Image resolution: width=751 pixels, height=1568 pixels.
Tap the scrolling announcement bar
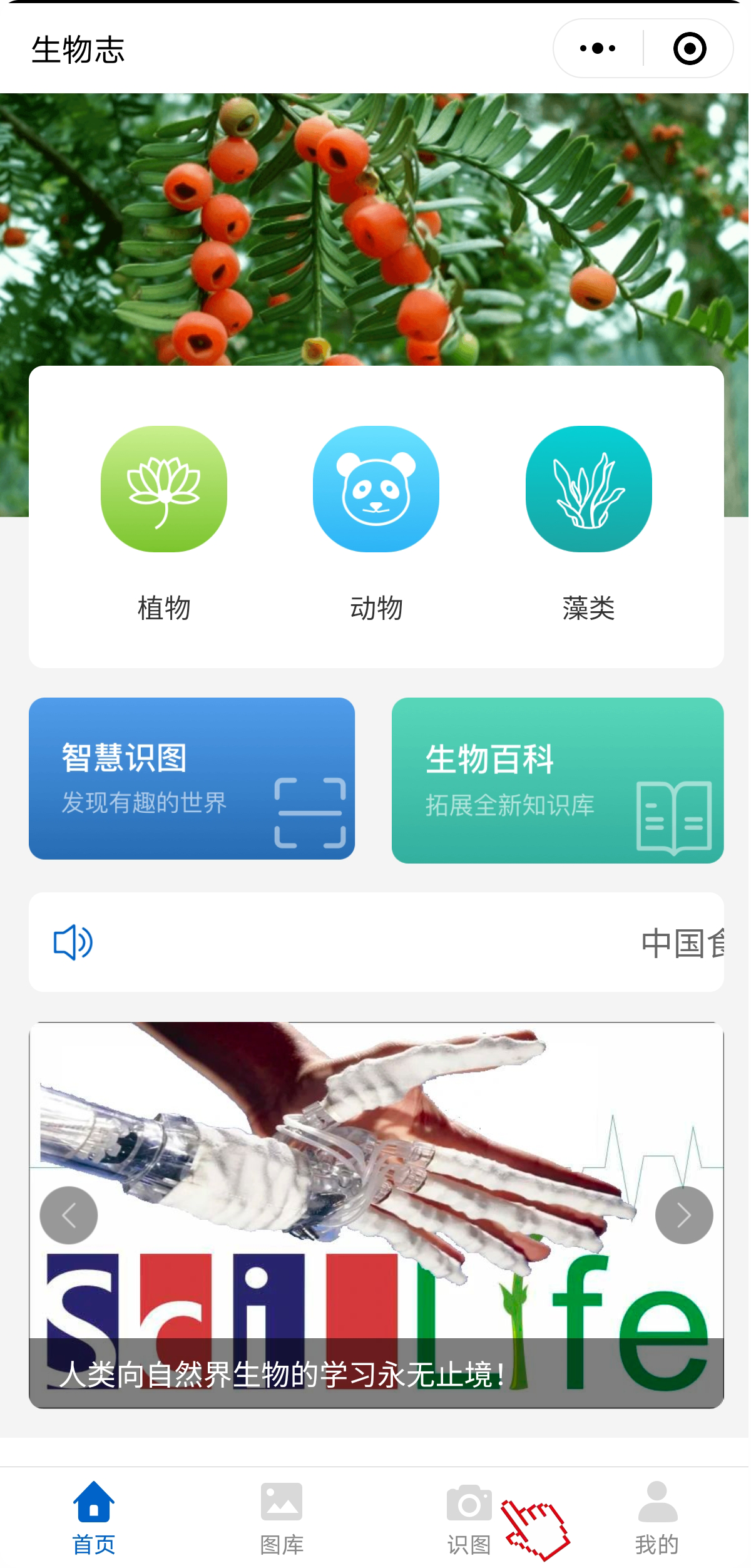point(376,942)
